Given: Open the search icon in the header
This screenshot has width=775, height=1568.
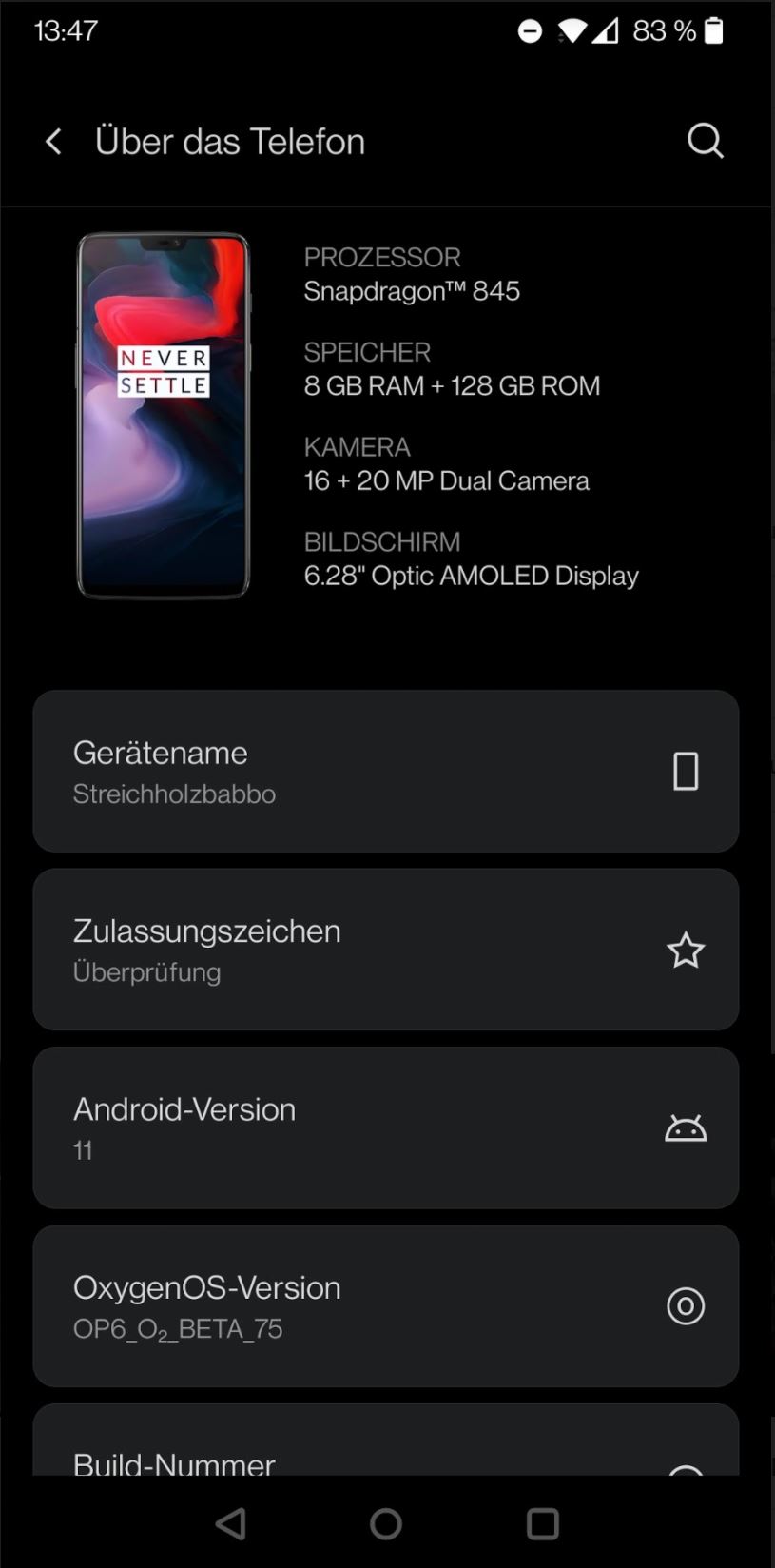Looking at the screenshot, I should coord(705,142).
